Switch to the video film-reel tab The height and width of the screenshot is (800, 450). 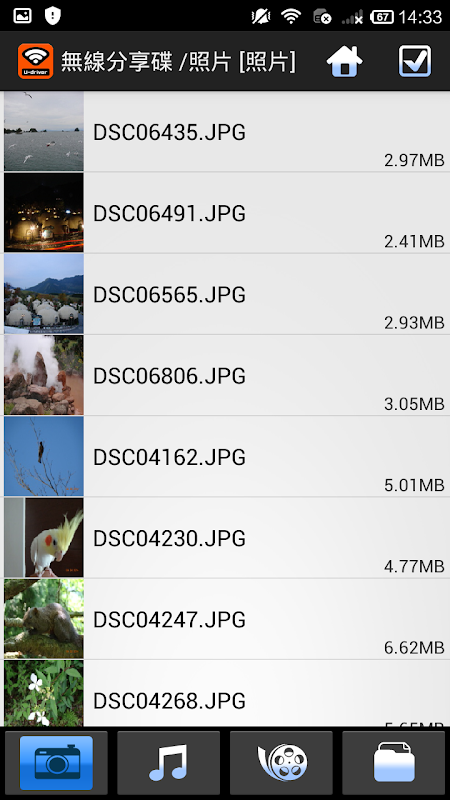coord(281,763)
